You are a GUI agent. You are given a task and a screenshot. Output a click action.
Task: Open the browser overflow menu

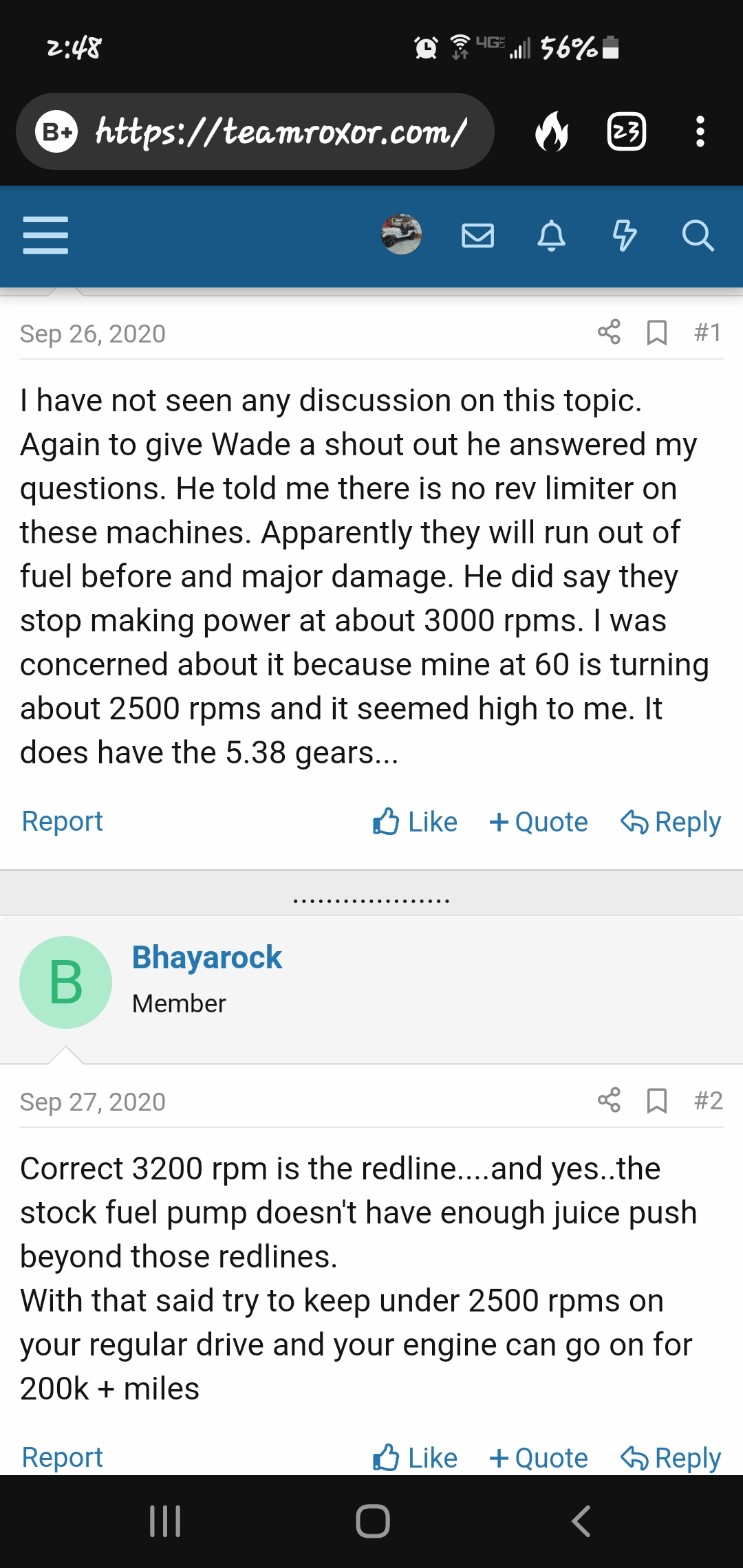tap(700, 131)
